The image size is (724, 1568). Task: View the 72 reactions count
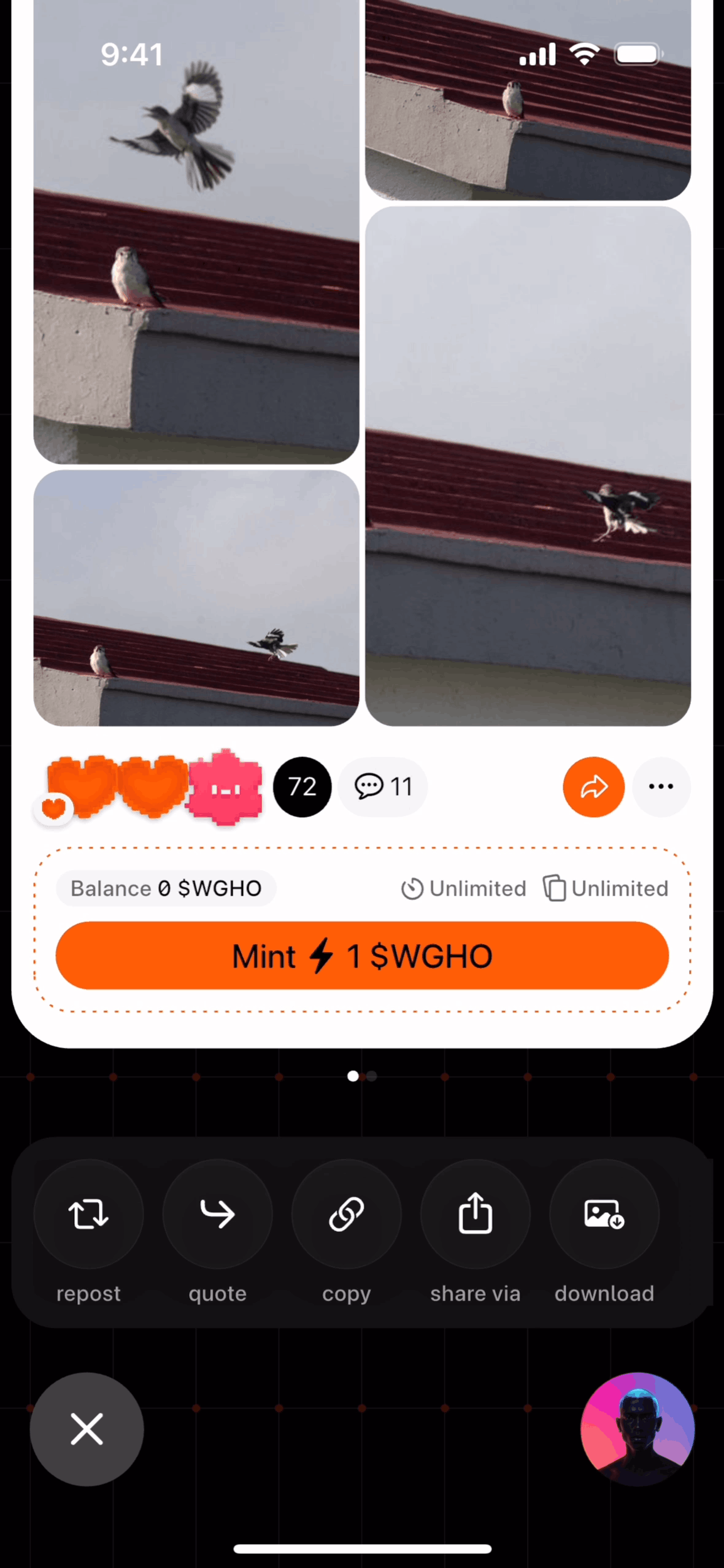[302, 786]
